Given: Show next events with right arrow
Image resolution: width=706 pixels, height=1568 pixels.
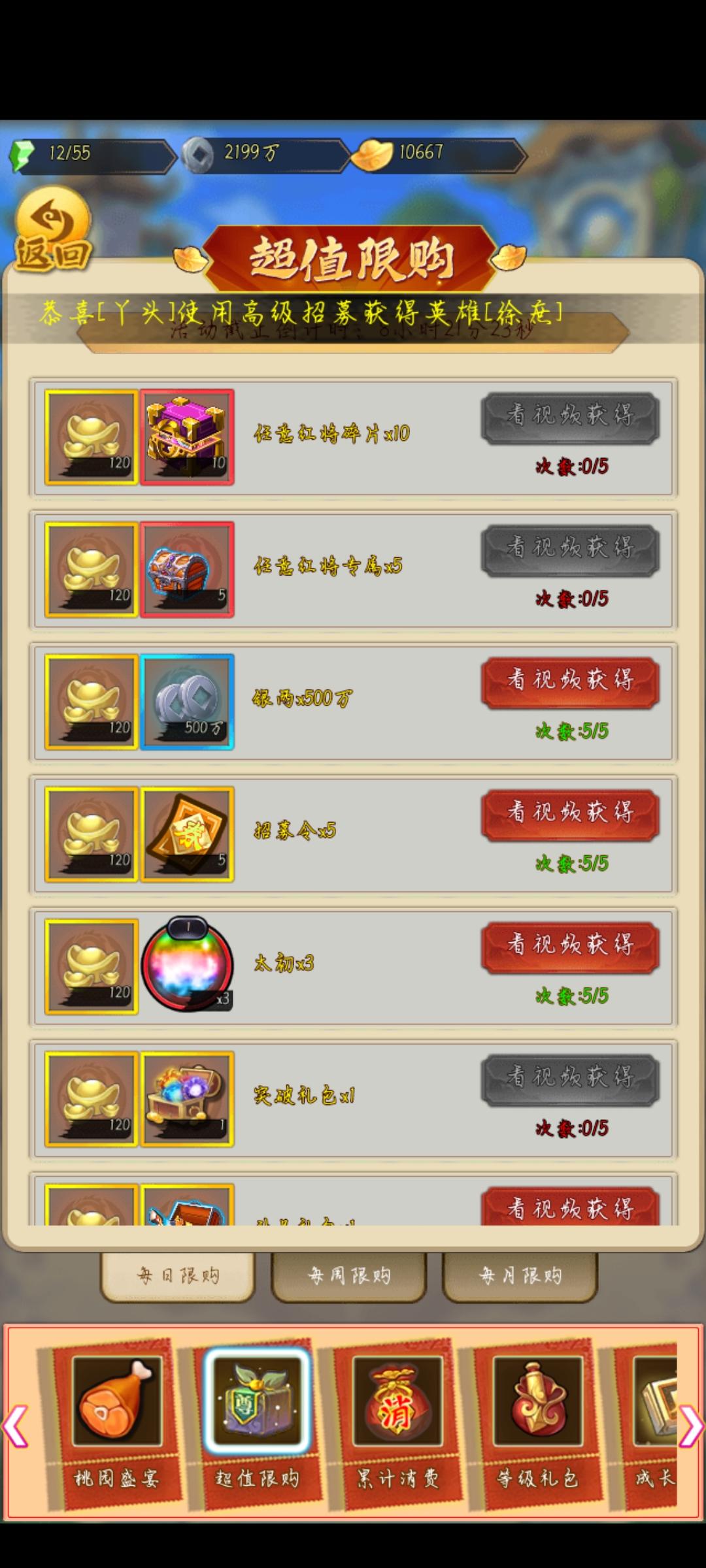Looking at the screenshot, I should [x=690, y=1426].
